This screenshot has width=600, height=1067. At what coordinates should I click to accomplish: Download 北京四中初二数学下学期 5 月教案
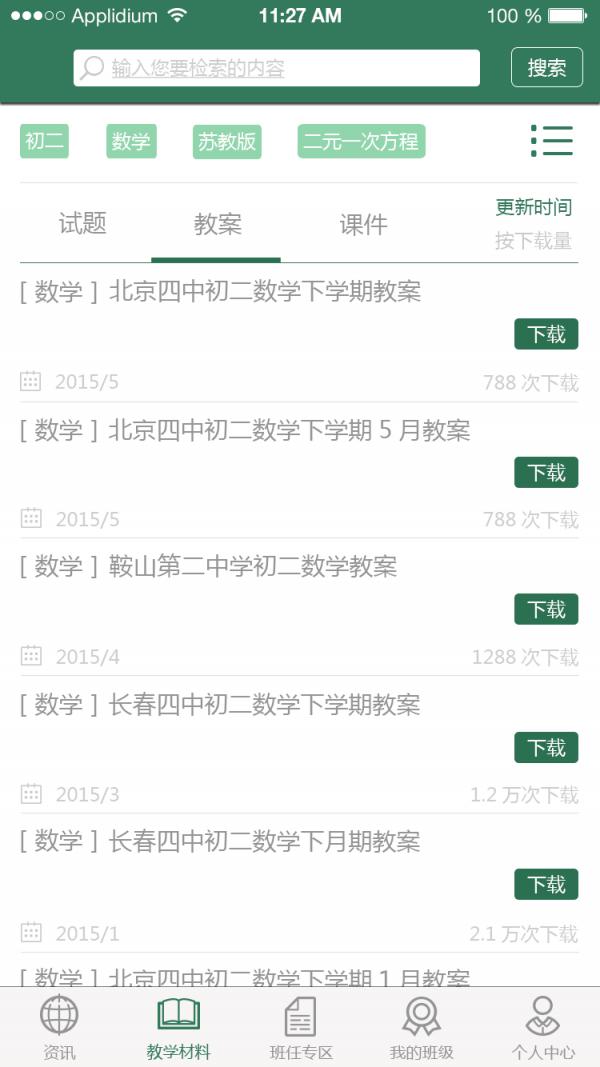click(x=546, y=472)
